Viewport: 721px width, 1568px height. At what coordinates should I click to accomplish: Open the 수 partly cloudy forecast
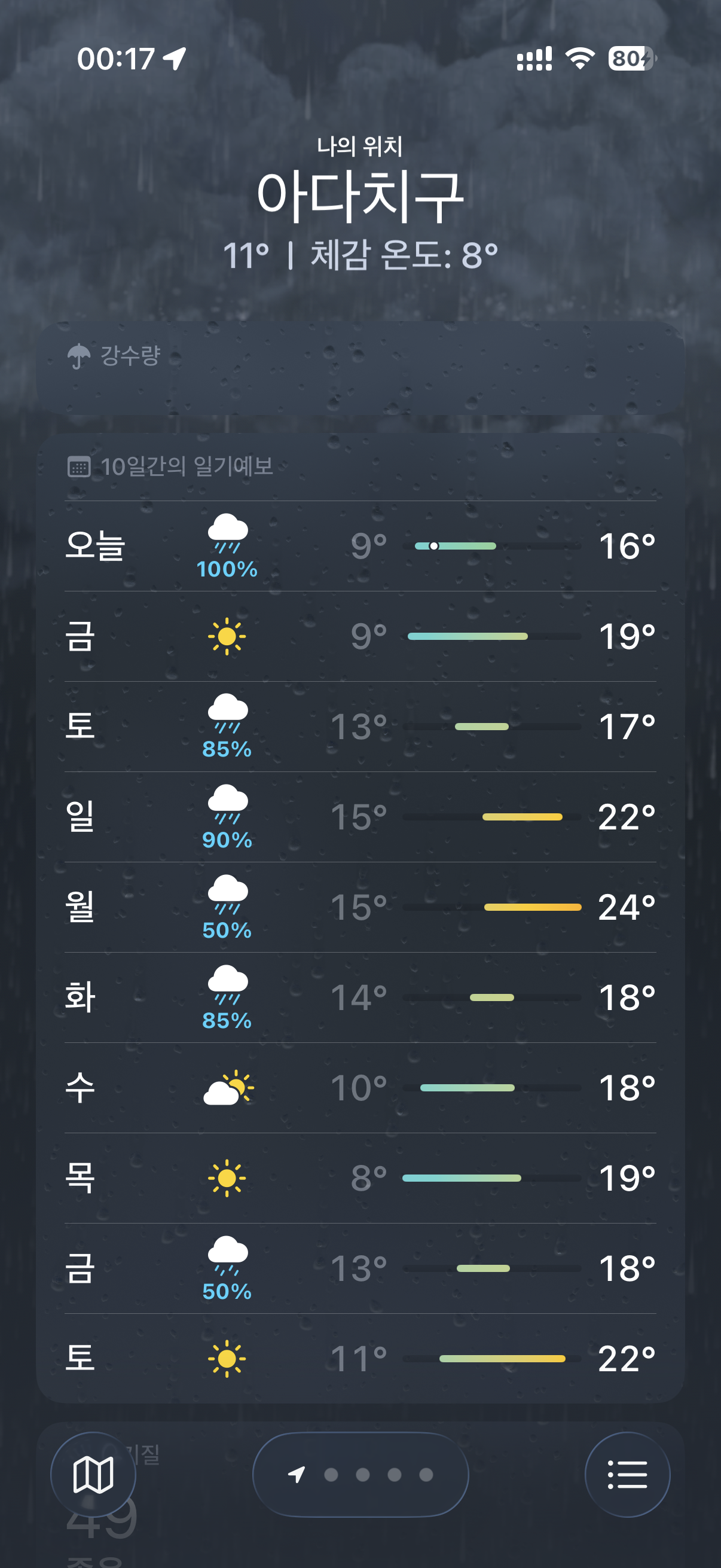[x=360, y=1088]
